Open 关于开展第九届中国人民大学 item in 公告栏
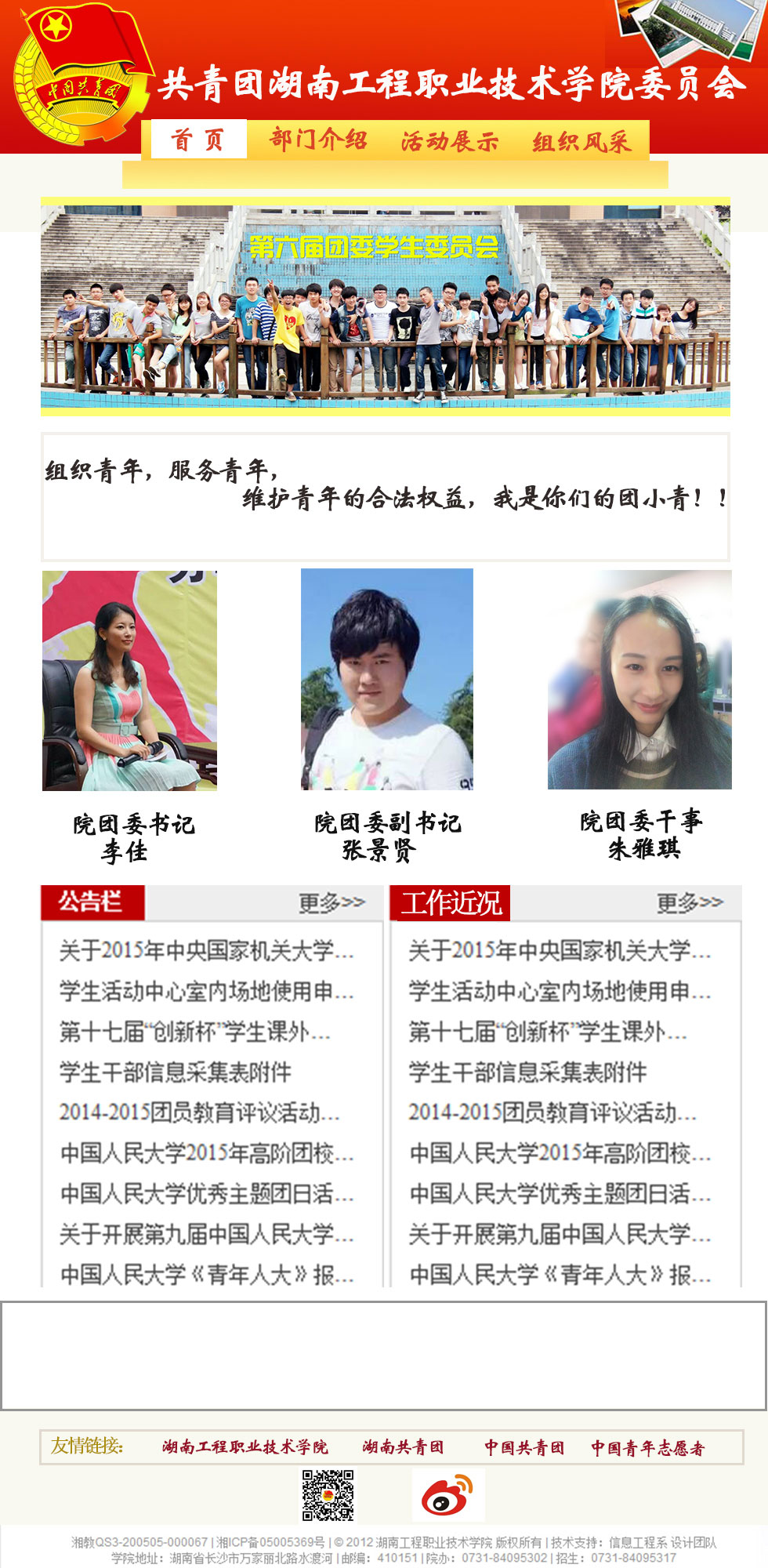Viewport: 768px width, 1568px height. coord(207,1234)
